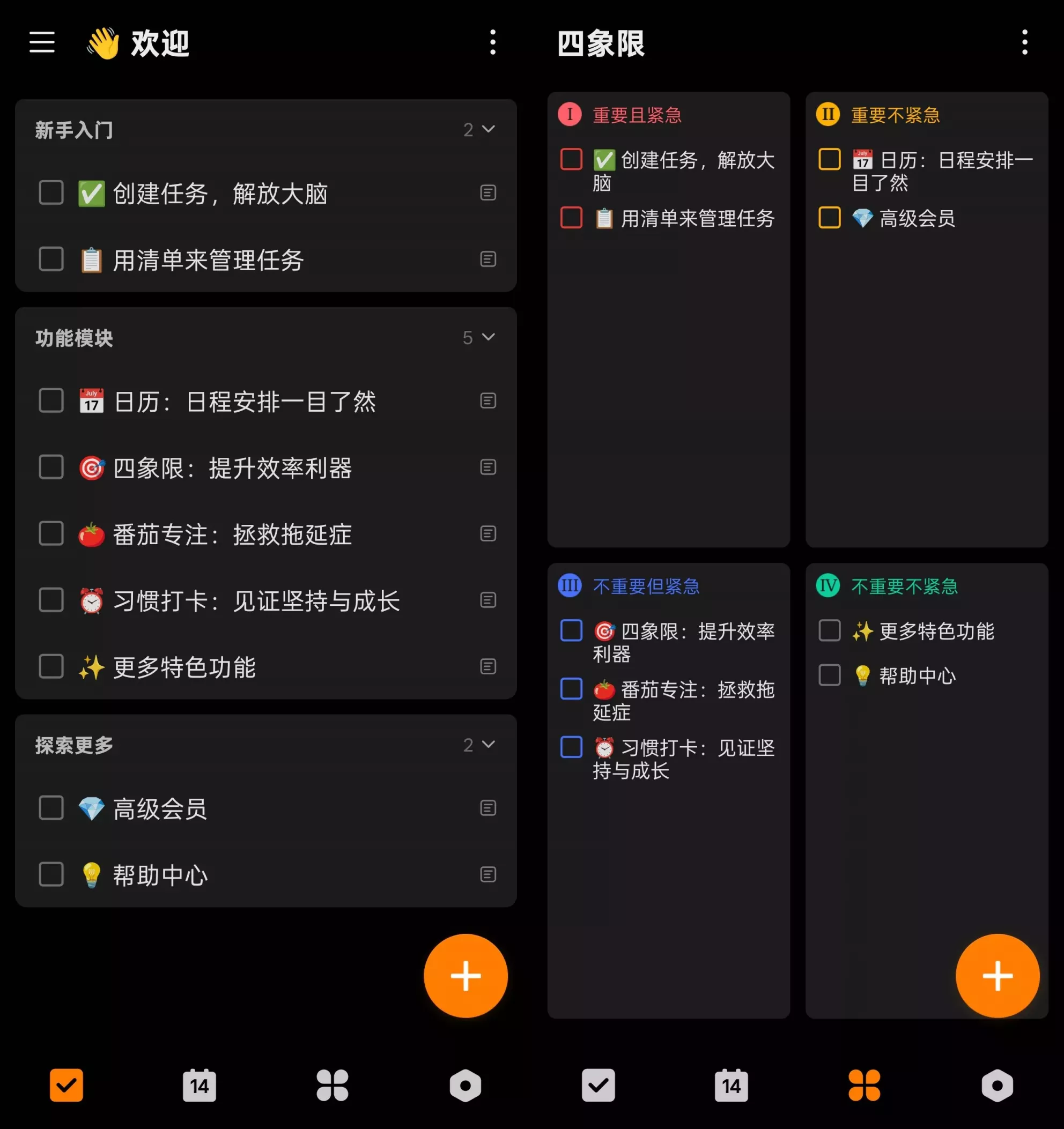Tick the 帮助中心 checkbox in the 探索更多 section
Image resolution: width=1064 pixels, height=1129 pixels.
click(51, 874)
